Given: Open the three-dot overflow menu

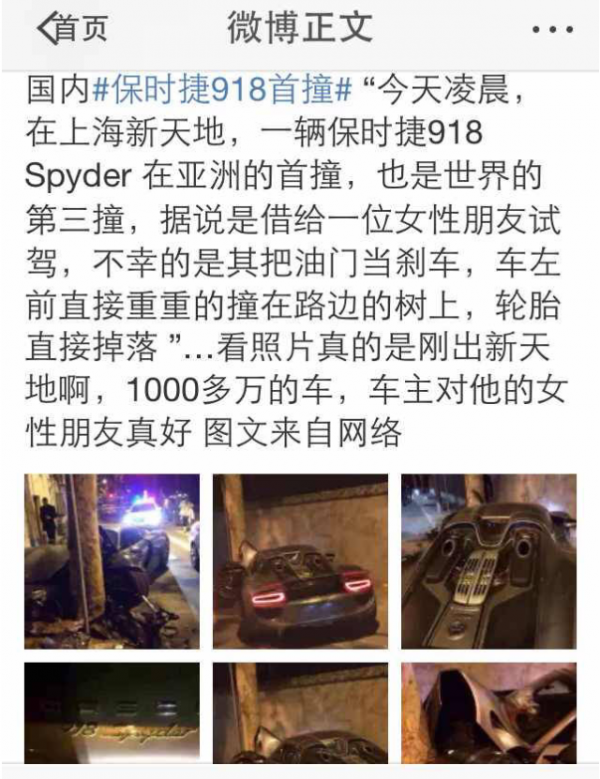Looking at the screenshot, I should 552,31.
